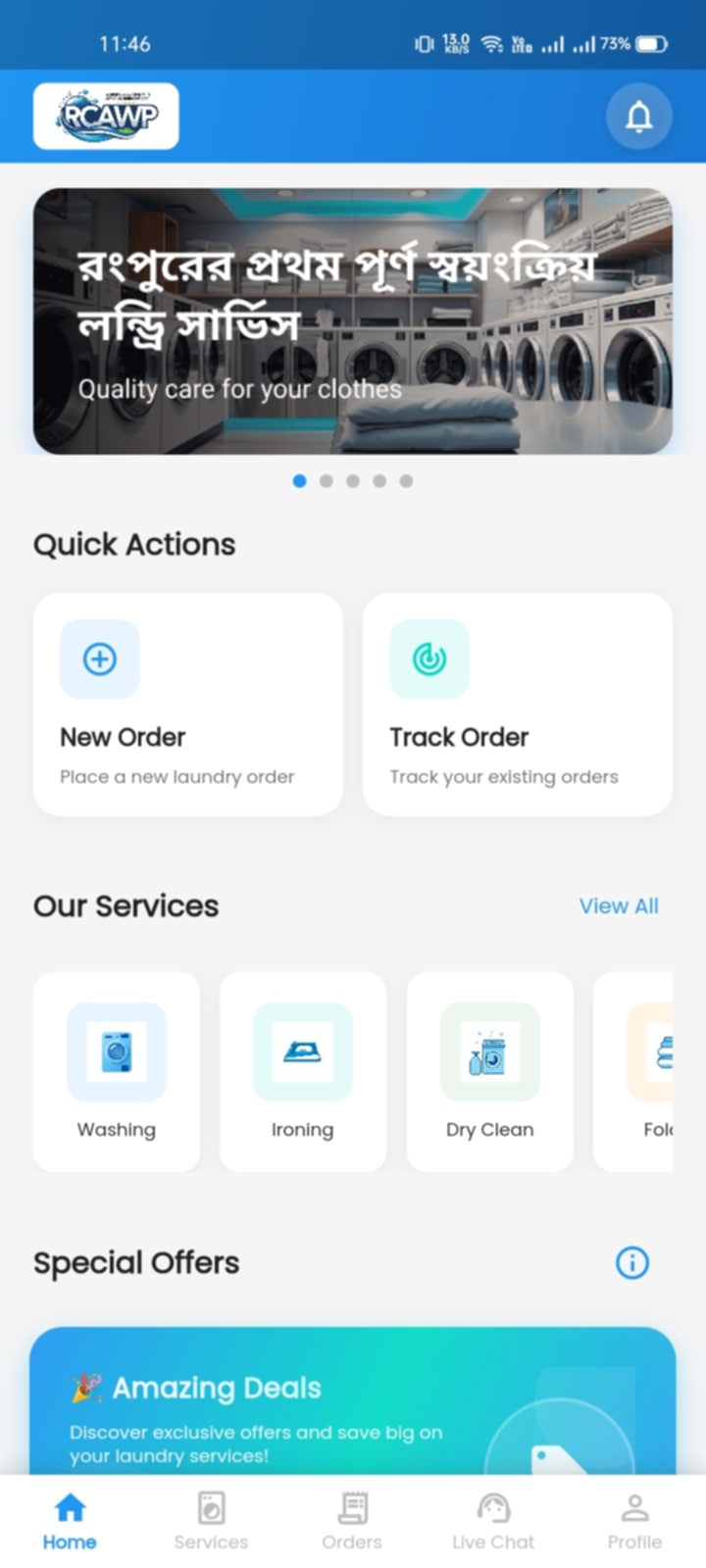Choose the Dry Clean service
The image size is (706, 1568).
pos(489,1071)
